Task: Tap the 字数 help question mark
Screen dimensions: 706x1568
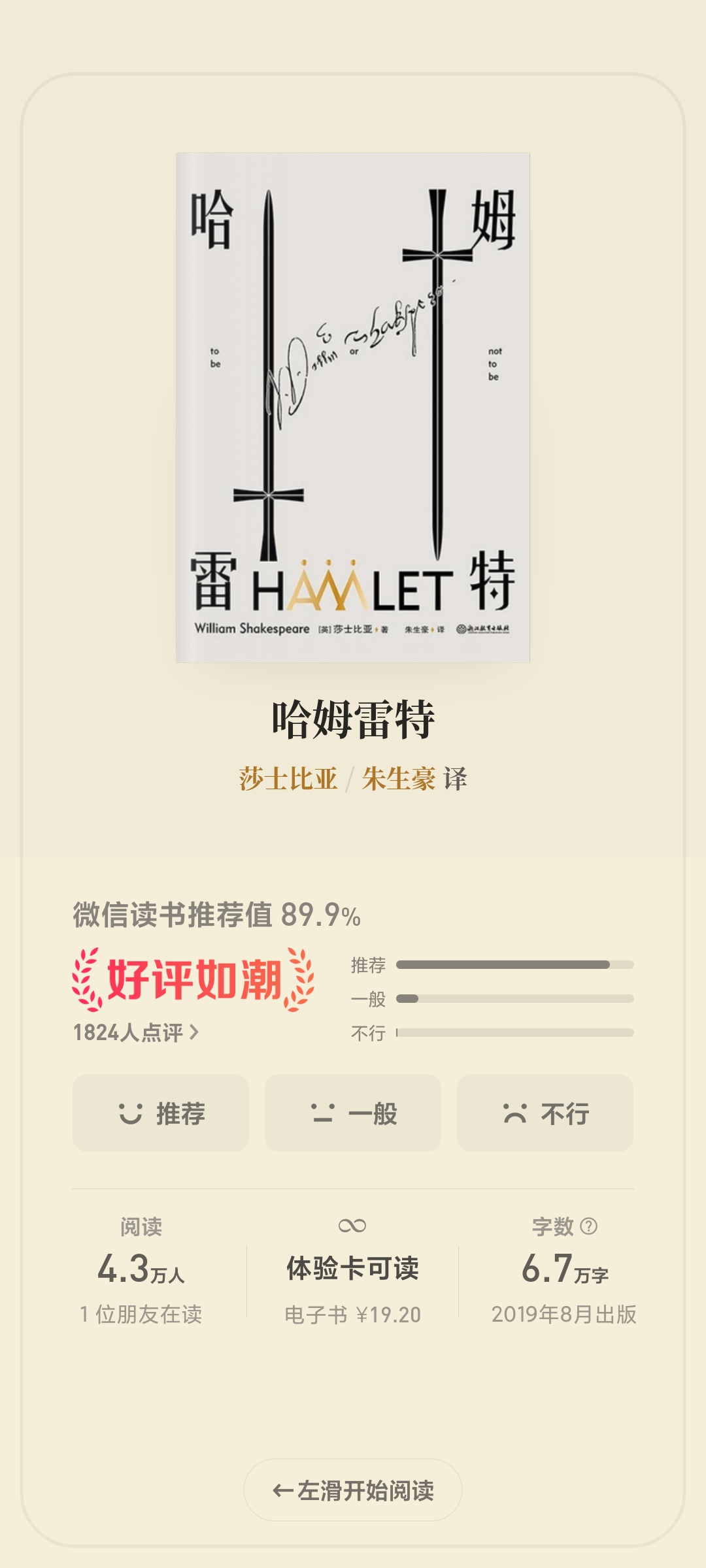Action: 589,1226
